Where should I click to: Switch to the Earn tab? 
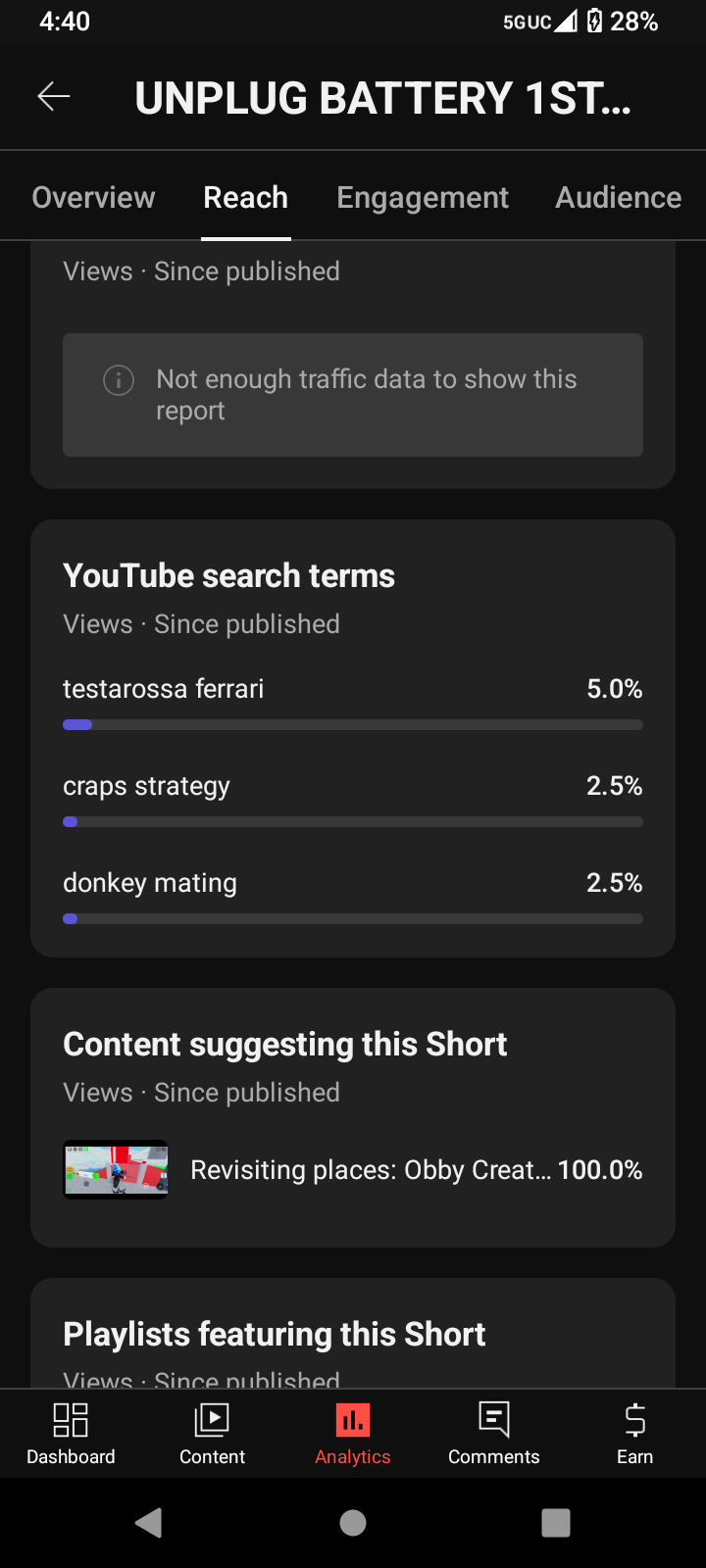click(x=634, y=1433)
